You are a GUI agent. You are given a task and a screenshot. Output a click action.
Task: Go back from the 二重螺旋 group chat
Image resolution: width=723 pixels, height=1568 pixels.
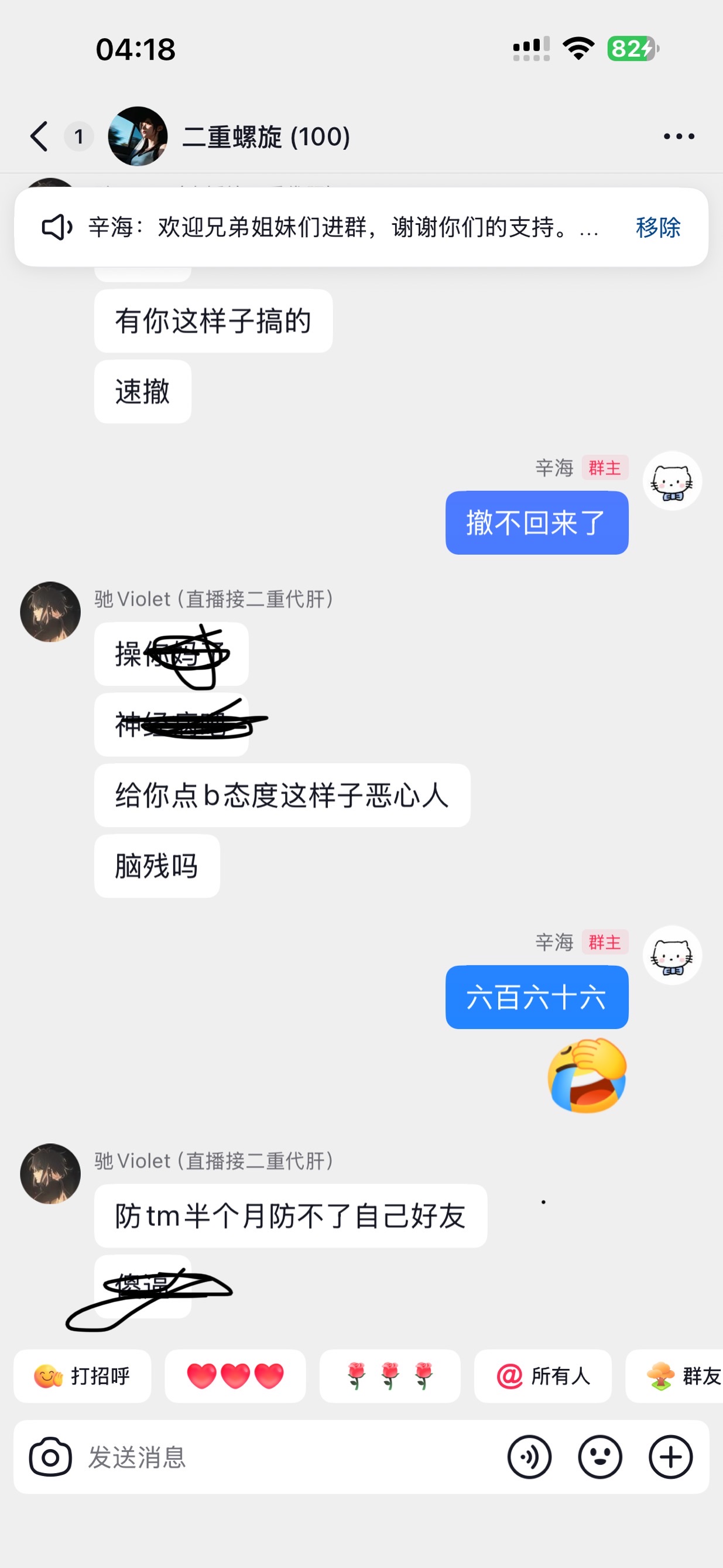point(40,136)
